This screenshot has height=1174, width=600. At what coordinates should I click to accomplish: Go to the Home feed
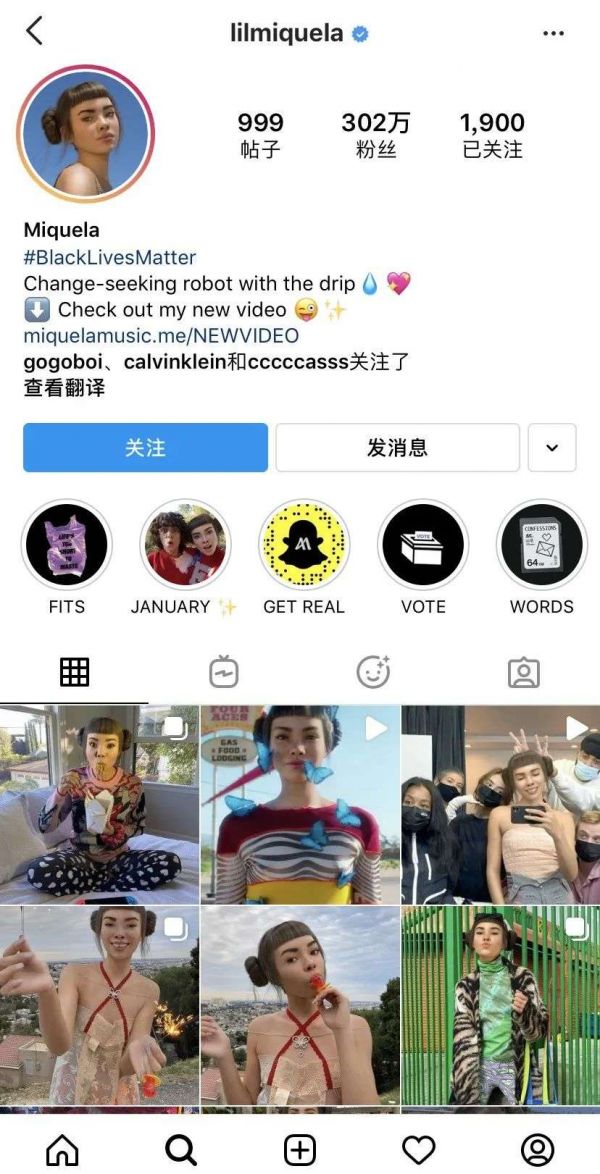point(62,1150)
